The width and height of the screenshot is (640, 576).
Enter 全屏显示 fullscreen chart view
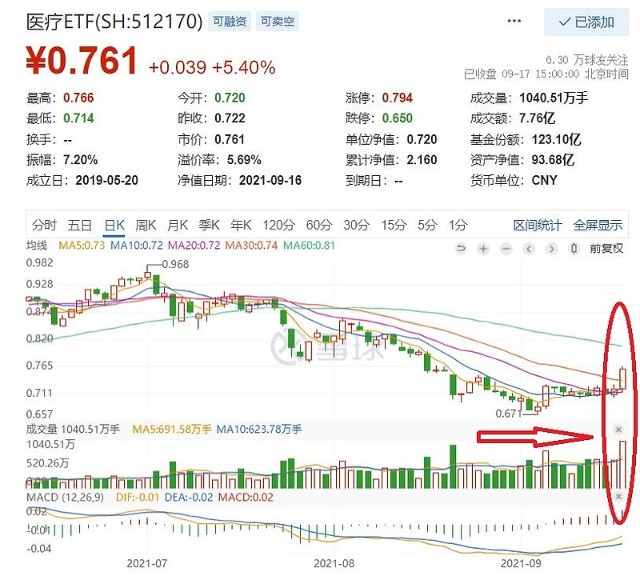click(598, 226)
